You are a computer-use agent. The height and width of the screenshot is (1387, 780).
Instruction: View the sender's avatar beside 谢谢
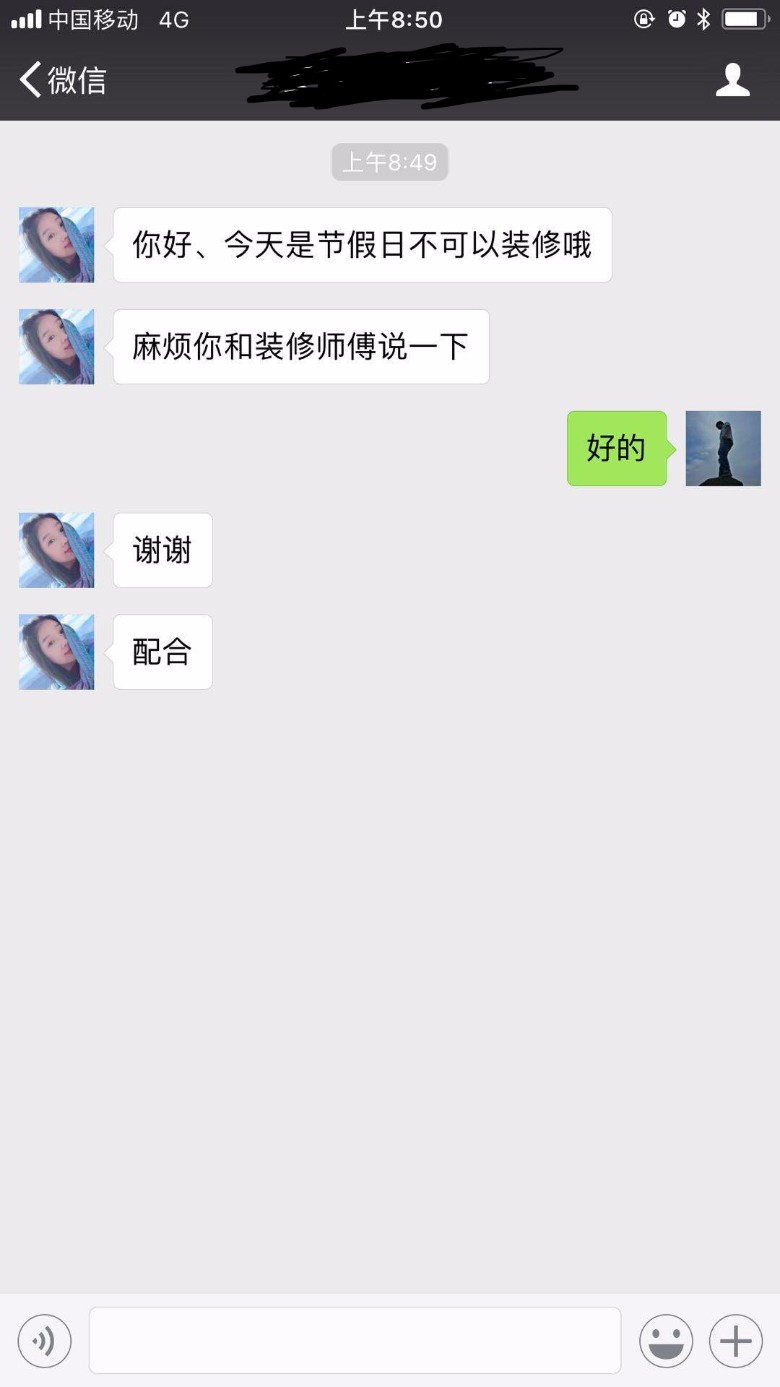(57, 550)
